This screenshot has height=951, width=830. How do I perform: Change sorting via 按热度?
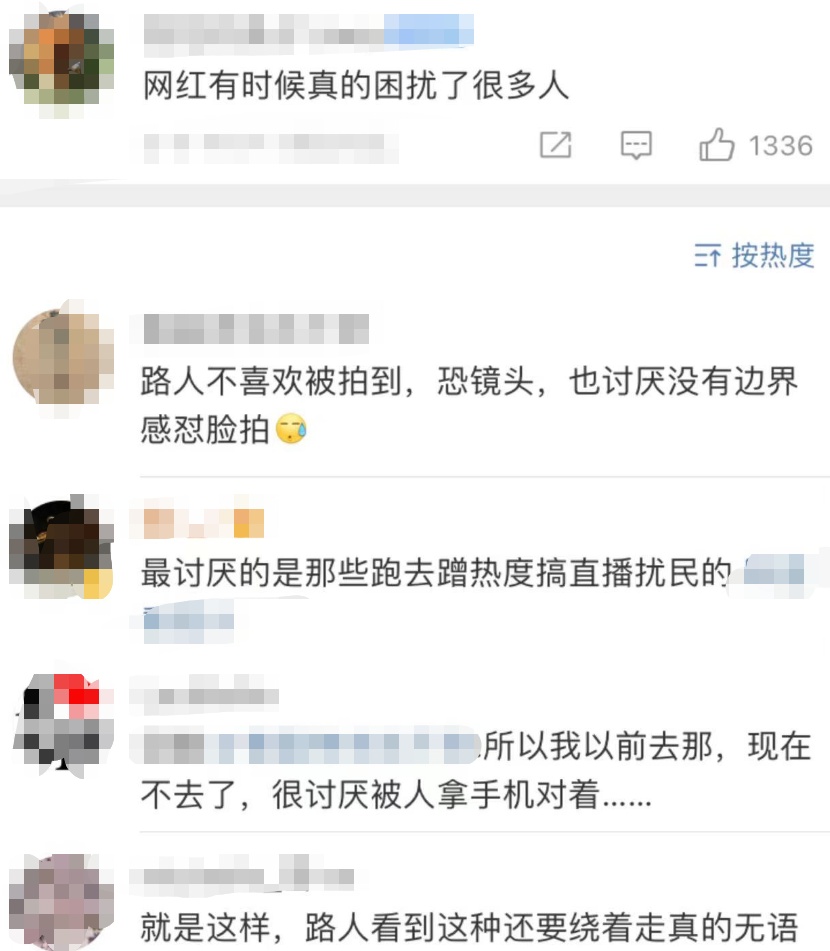pos(754,255)
